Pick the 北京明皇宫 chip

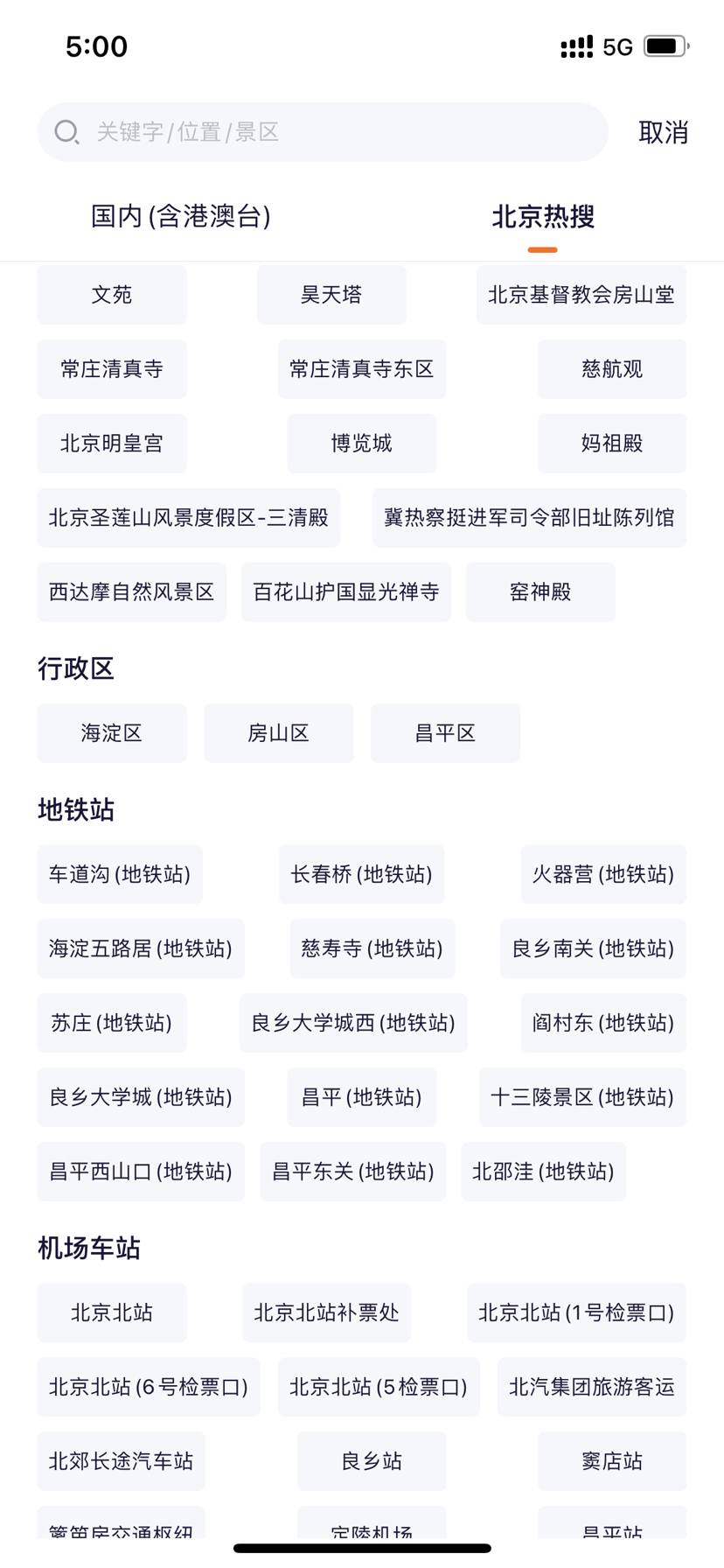112,444
